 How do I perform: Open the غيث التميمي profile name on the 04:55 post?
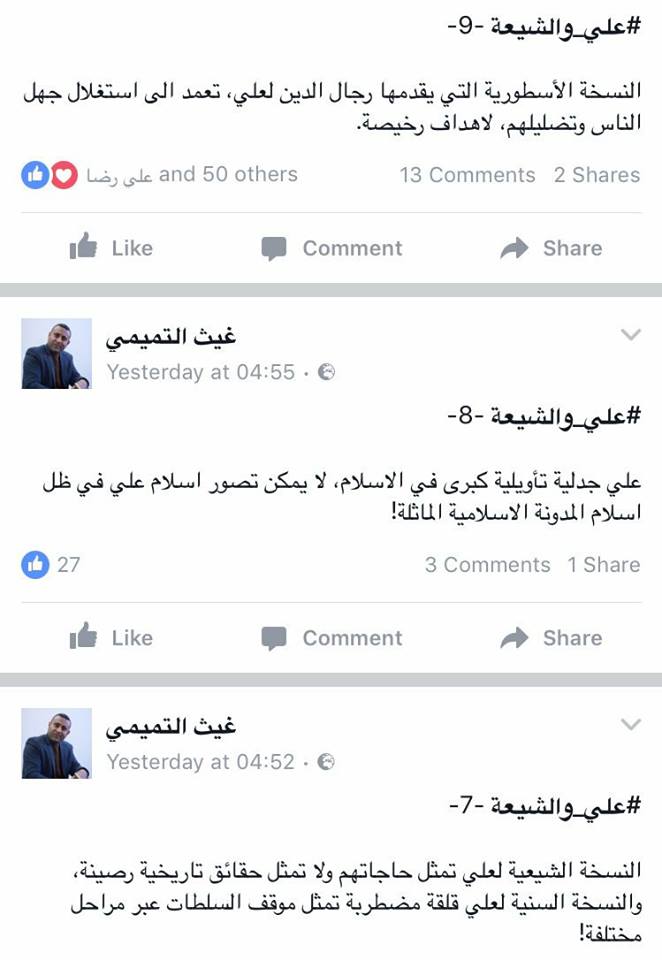171,337
